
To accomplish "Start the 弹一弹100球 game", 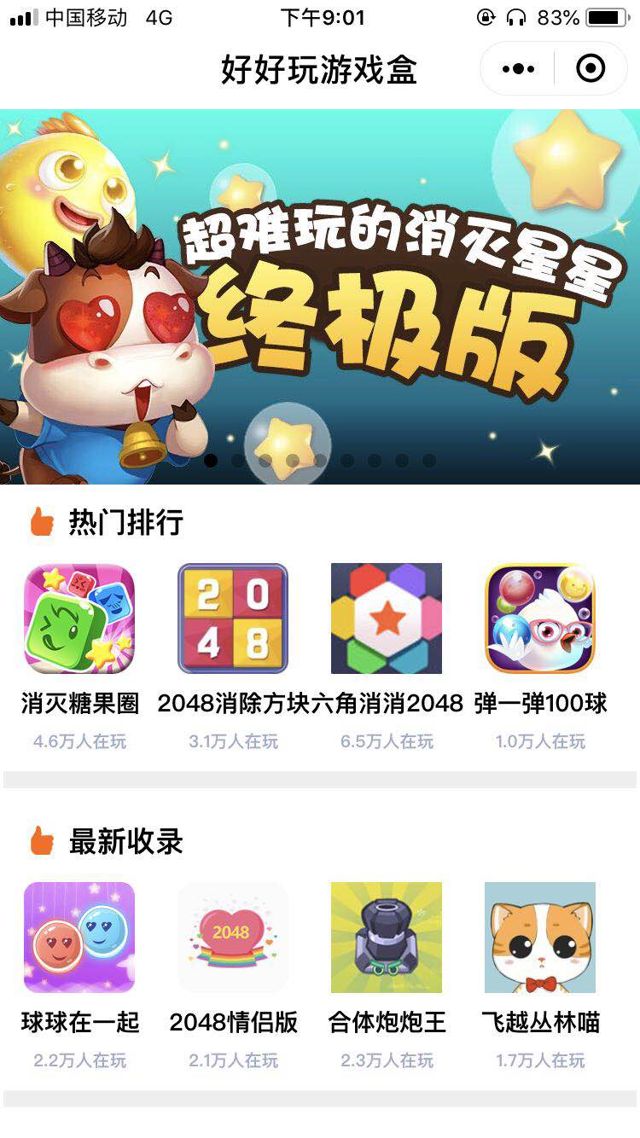I will point(540,619).
